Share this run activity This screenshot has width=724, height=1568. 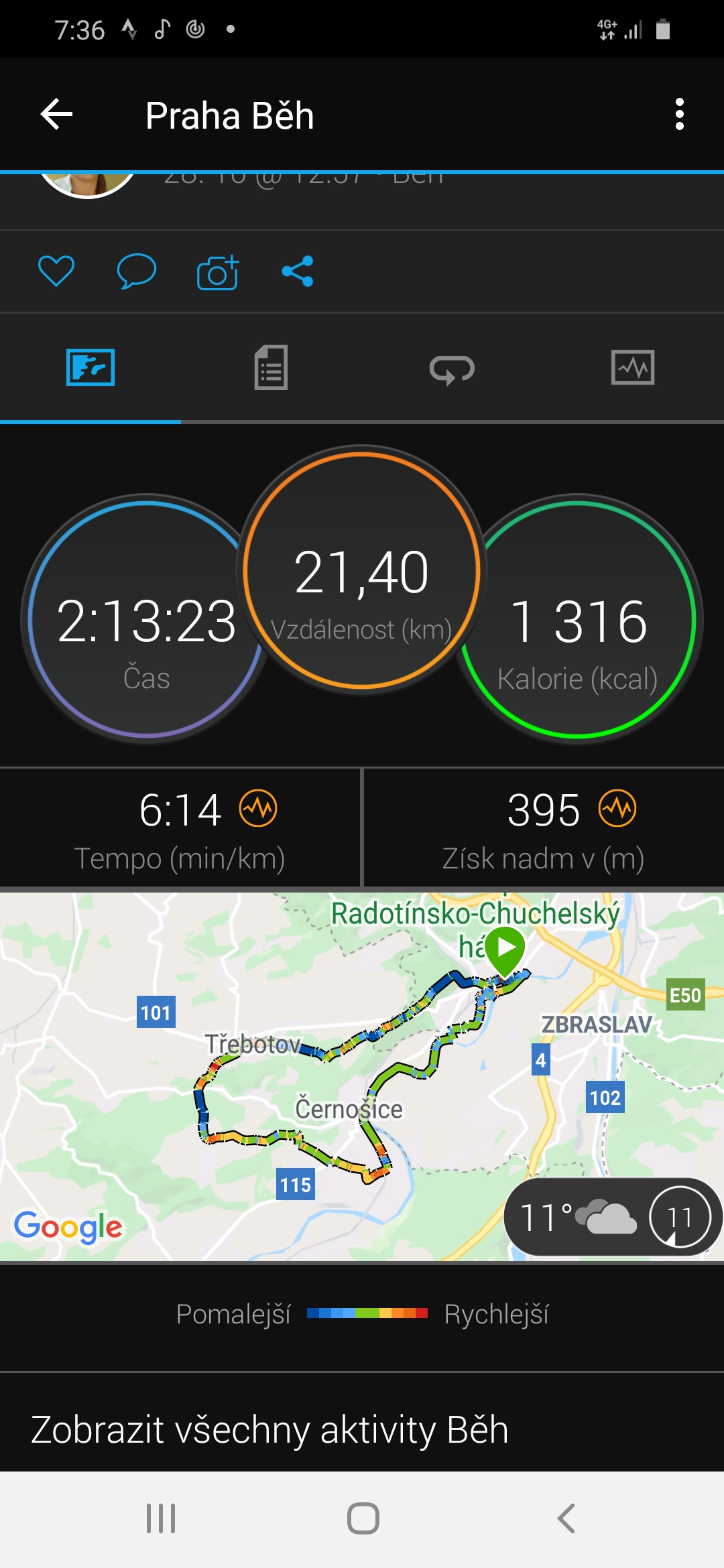tap(298, 271)
